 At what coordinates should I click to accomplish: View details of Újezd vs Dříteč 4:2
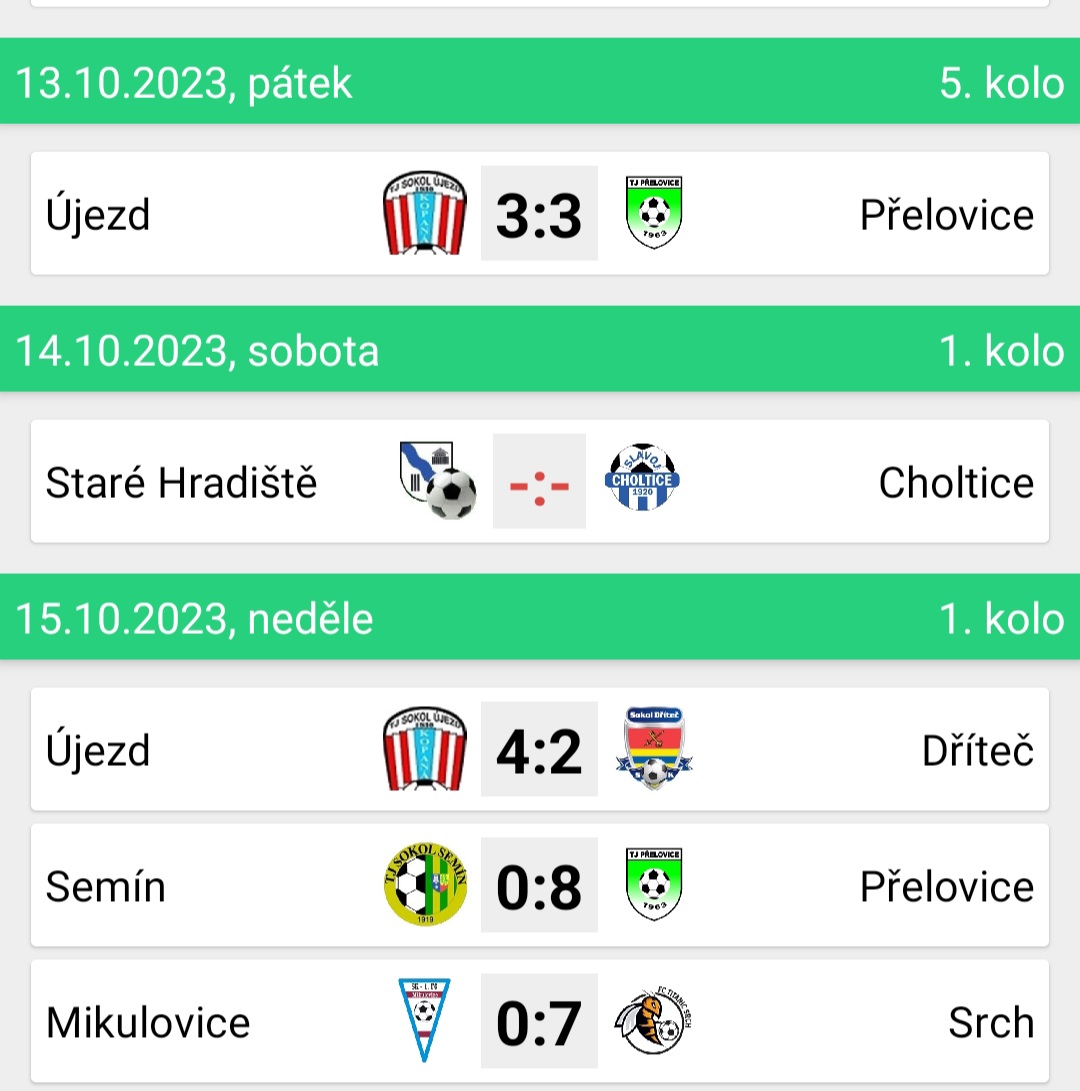click(x=539, y=750)
